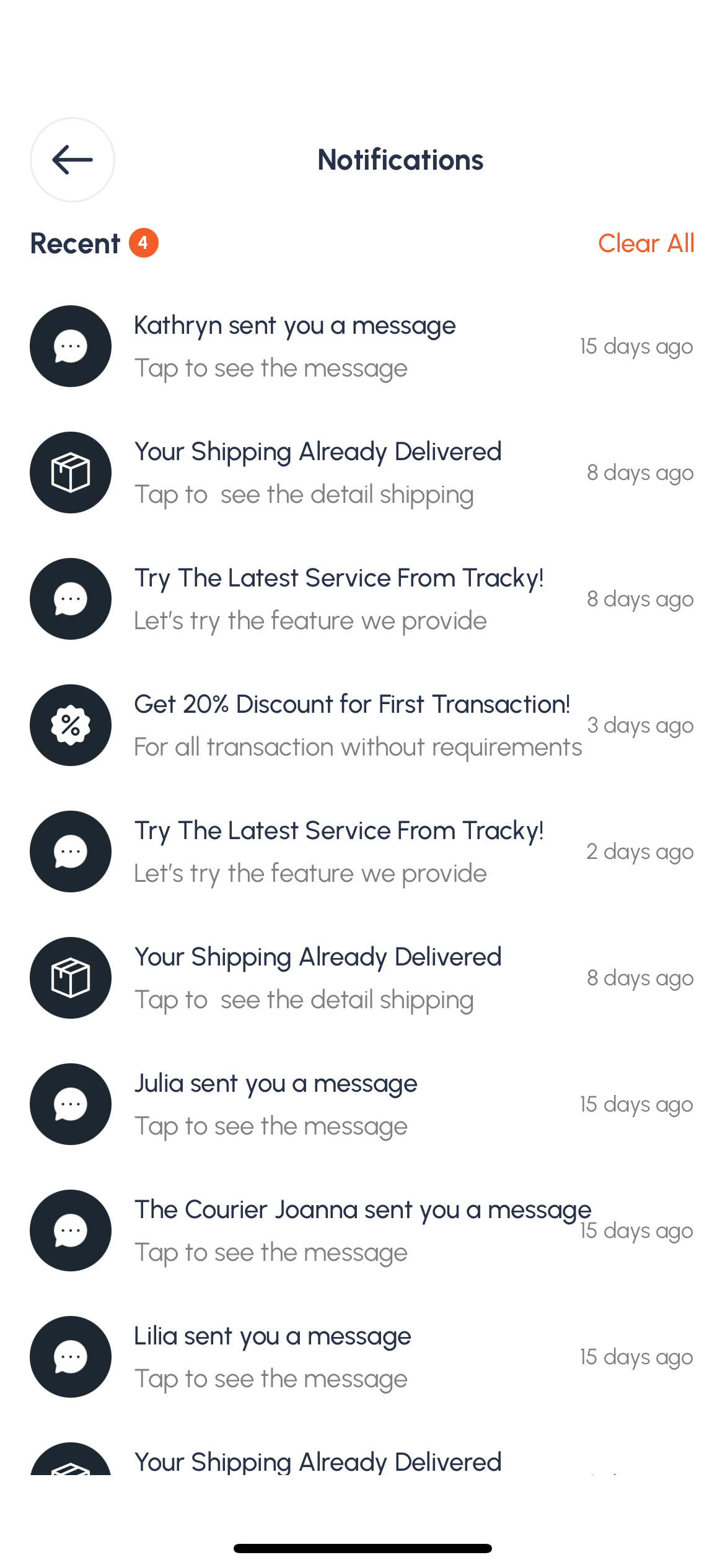
Task: Go back using the arrow button
Action: point(72,160)
